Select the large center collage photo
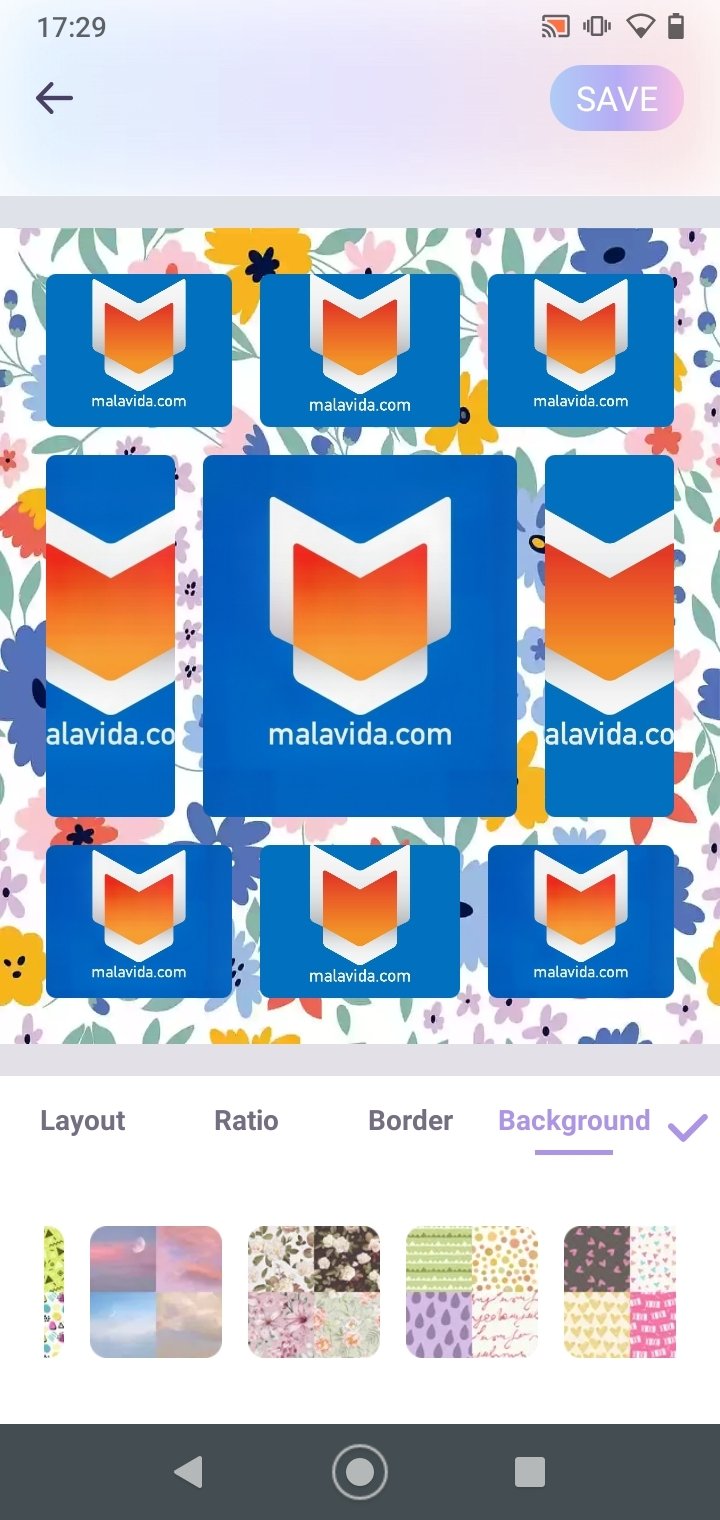 point(360,636)
